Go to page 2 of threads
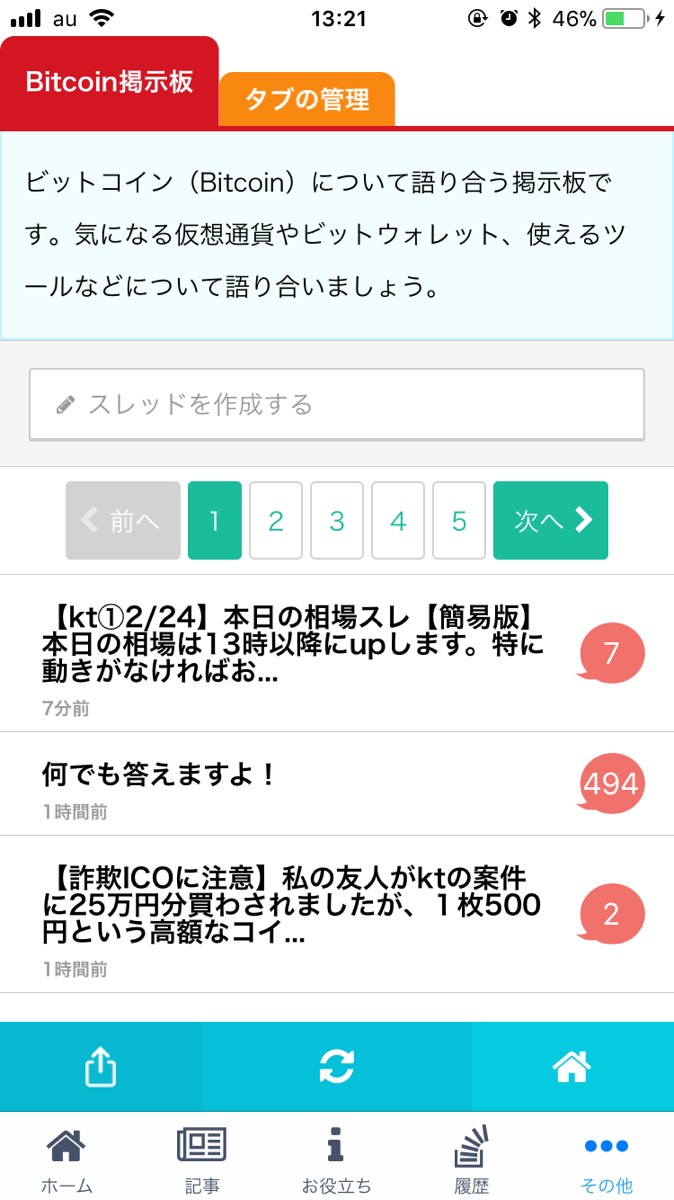Screen dimensions: 674x1200 point(276,520)
